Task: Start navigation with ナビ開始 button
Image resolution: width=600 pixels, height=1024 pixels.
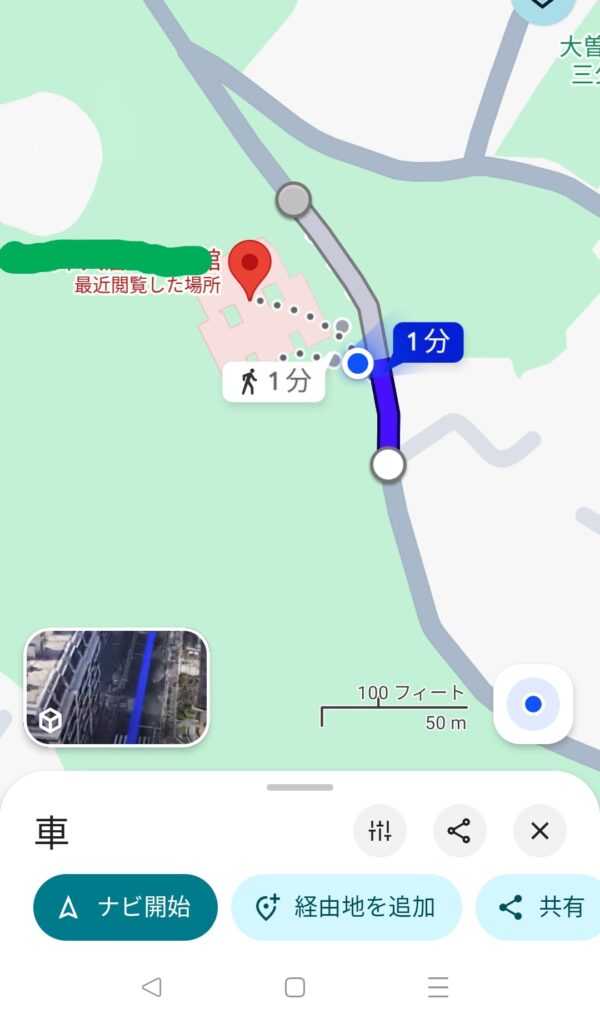Action: click(x=125, y=907)
